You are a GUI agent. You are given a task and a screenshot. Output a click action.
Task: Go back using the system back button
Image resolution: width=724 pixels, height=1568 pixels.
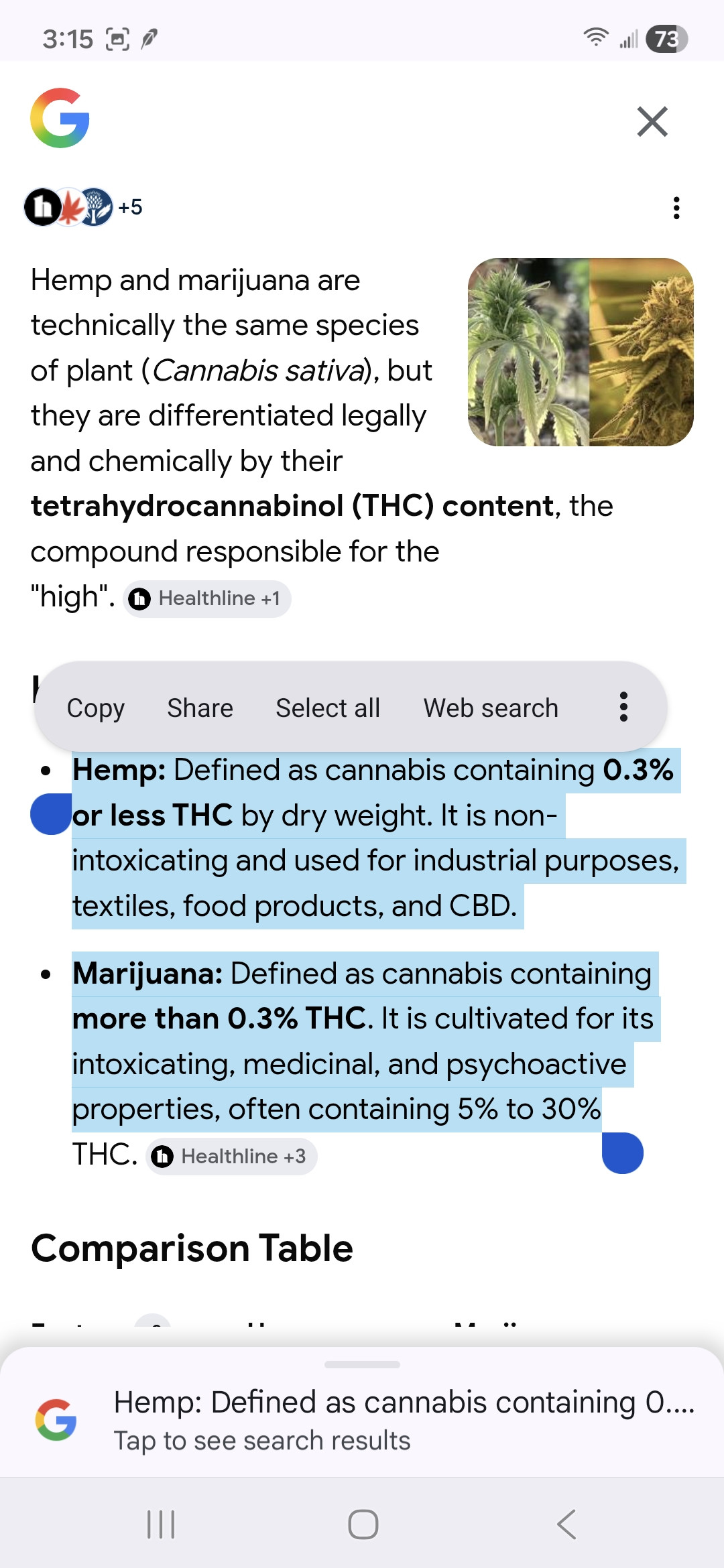click(566, 1524)
